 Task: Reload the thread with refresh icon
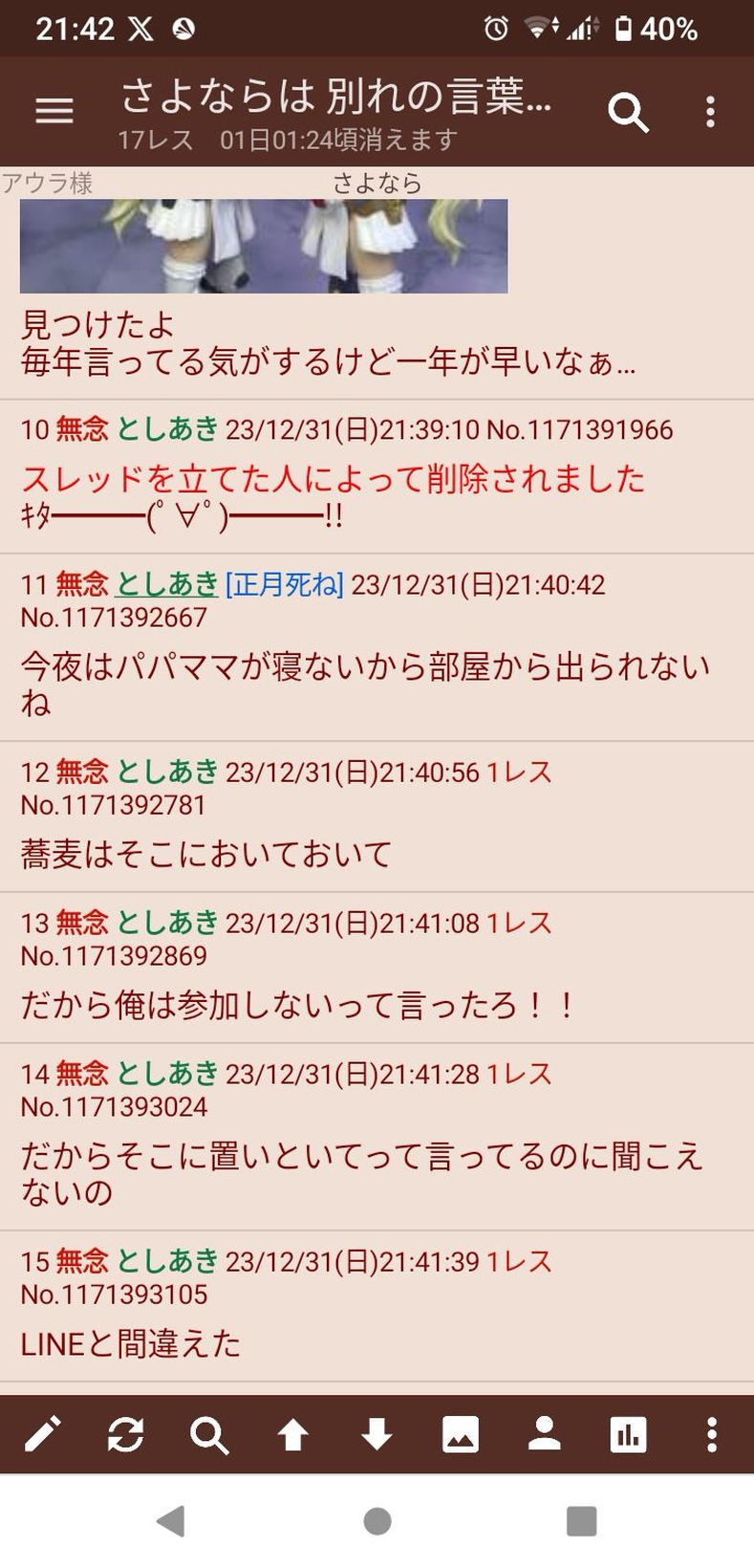click(x=126, y=1434)
